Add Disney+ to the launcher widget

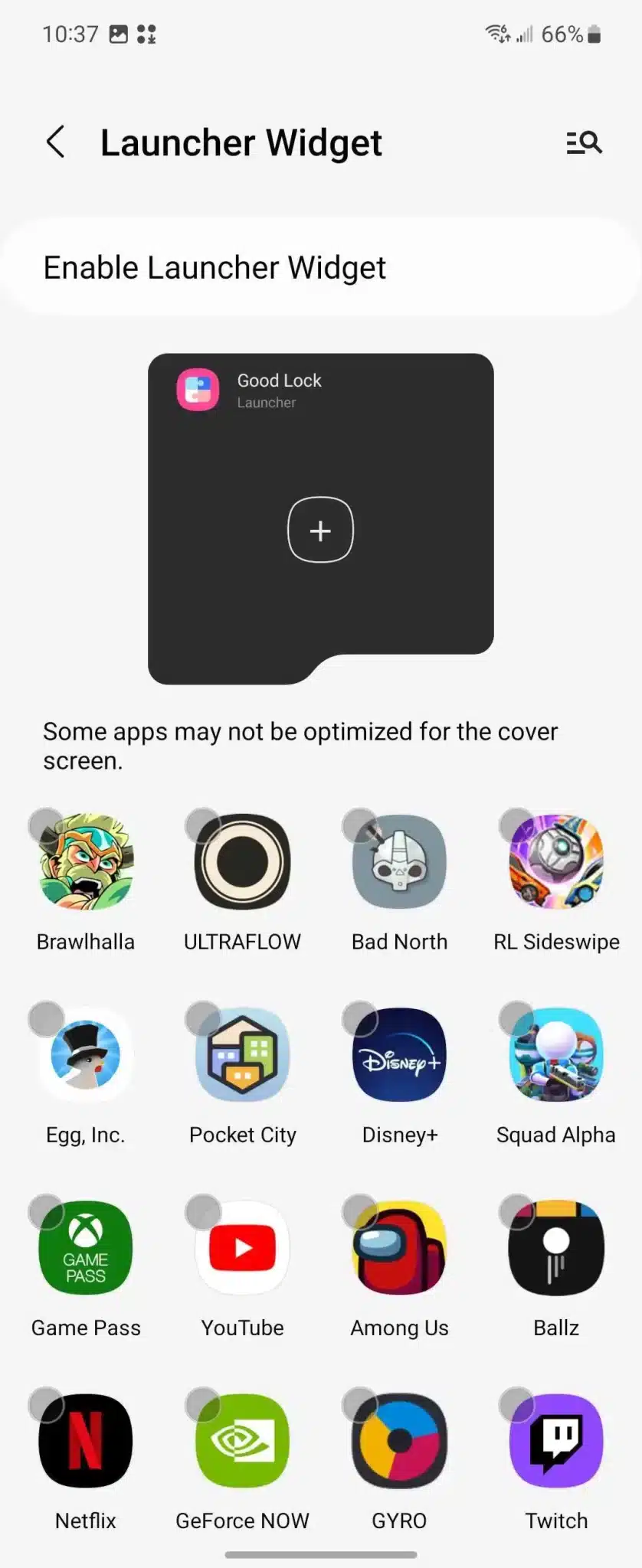(x=399, y=1055)
